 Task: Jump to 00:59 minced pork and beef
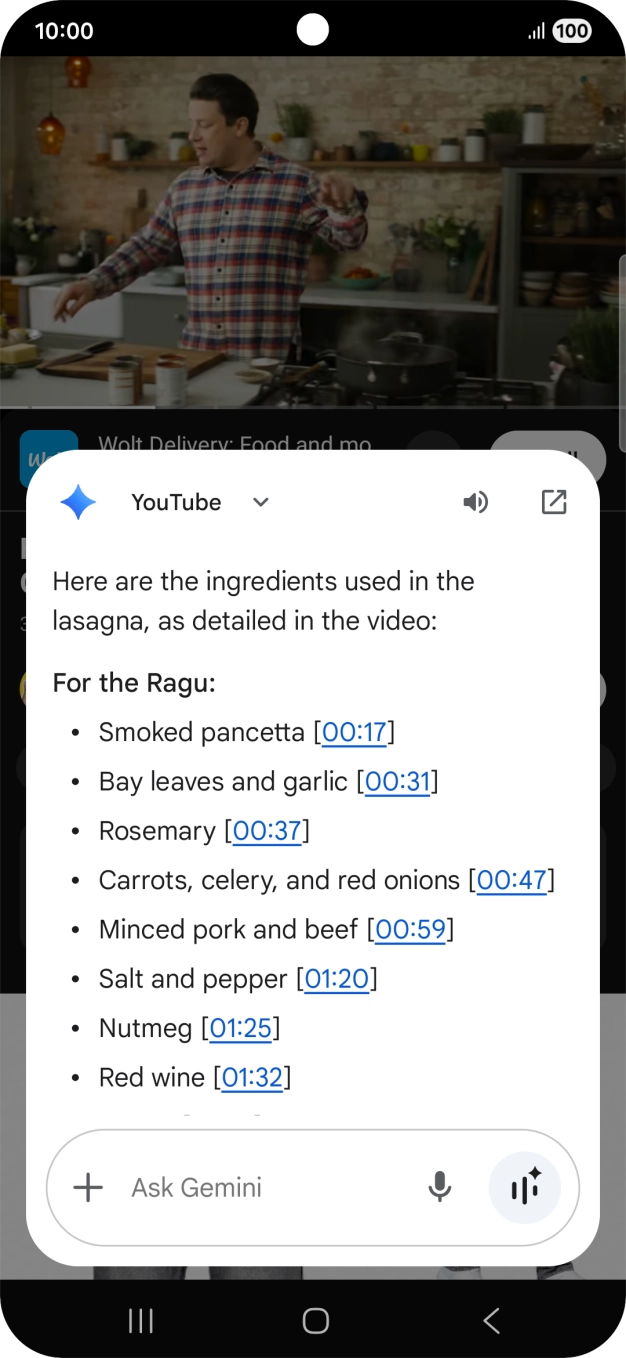click(410, 930)
